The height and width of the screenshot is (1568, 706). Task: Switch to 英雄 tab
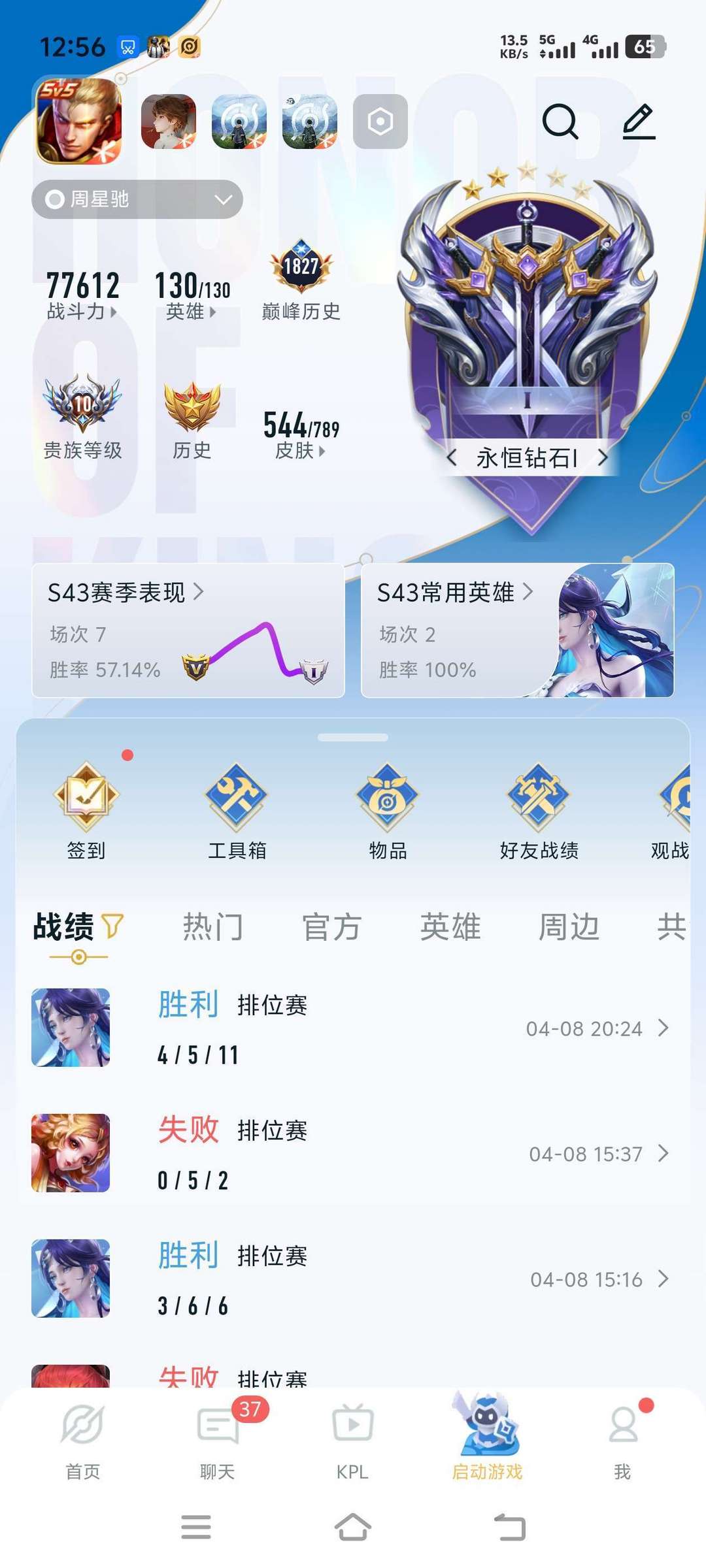click(450, 927)
